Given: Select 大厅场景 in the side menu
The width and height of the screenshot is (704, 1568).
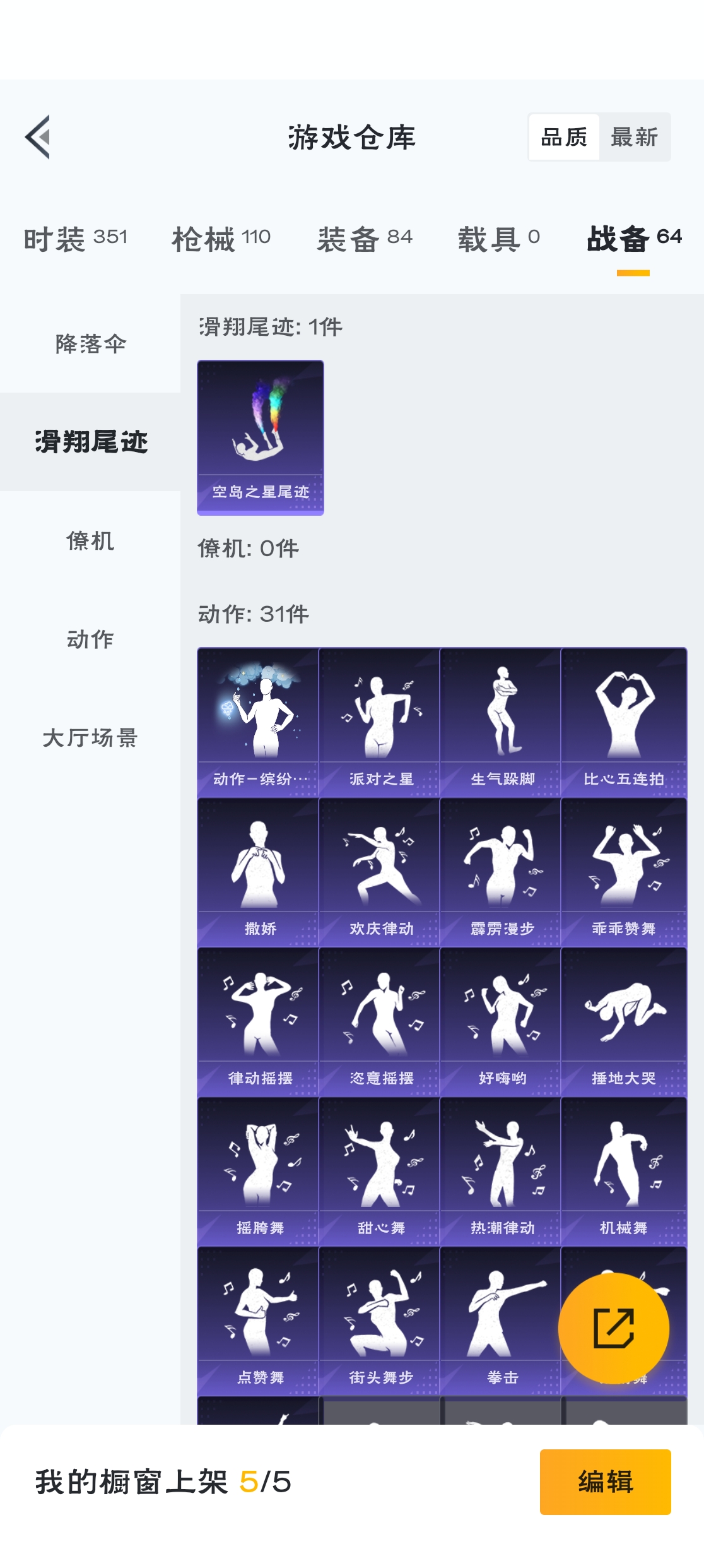Looking at the screenshot, I should 90,738.
